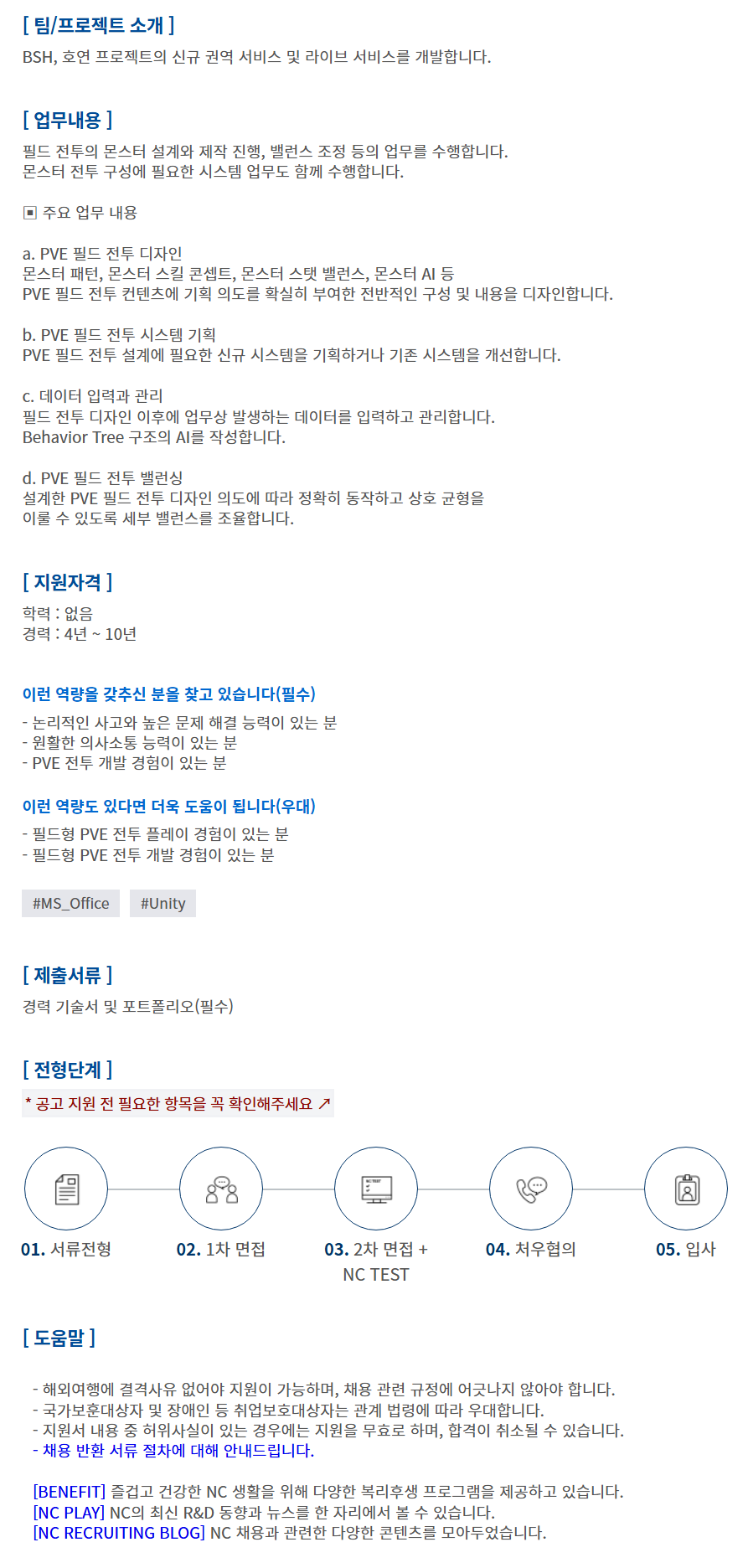
Task: Open the 채용 반환 서류 절차 guidance link
Action: pyautogui.click(x=178, y=1450)
